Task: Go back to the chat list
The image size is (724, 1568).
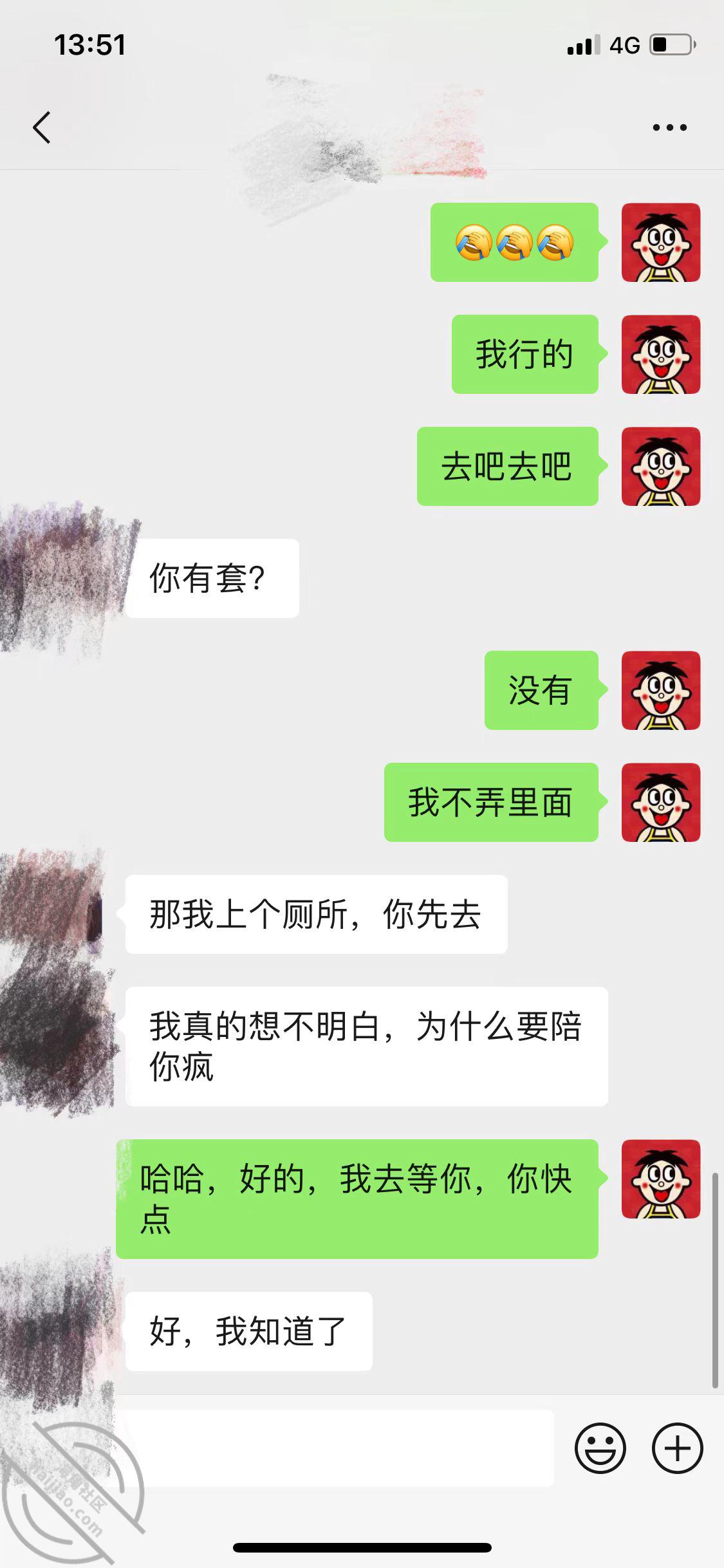Action: 42,127
